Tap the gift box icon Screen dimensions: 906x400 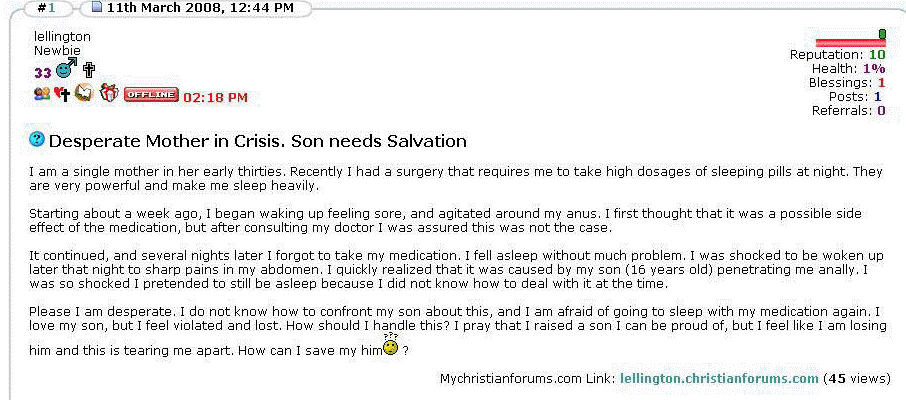(x=108, y=93)
